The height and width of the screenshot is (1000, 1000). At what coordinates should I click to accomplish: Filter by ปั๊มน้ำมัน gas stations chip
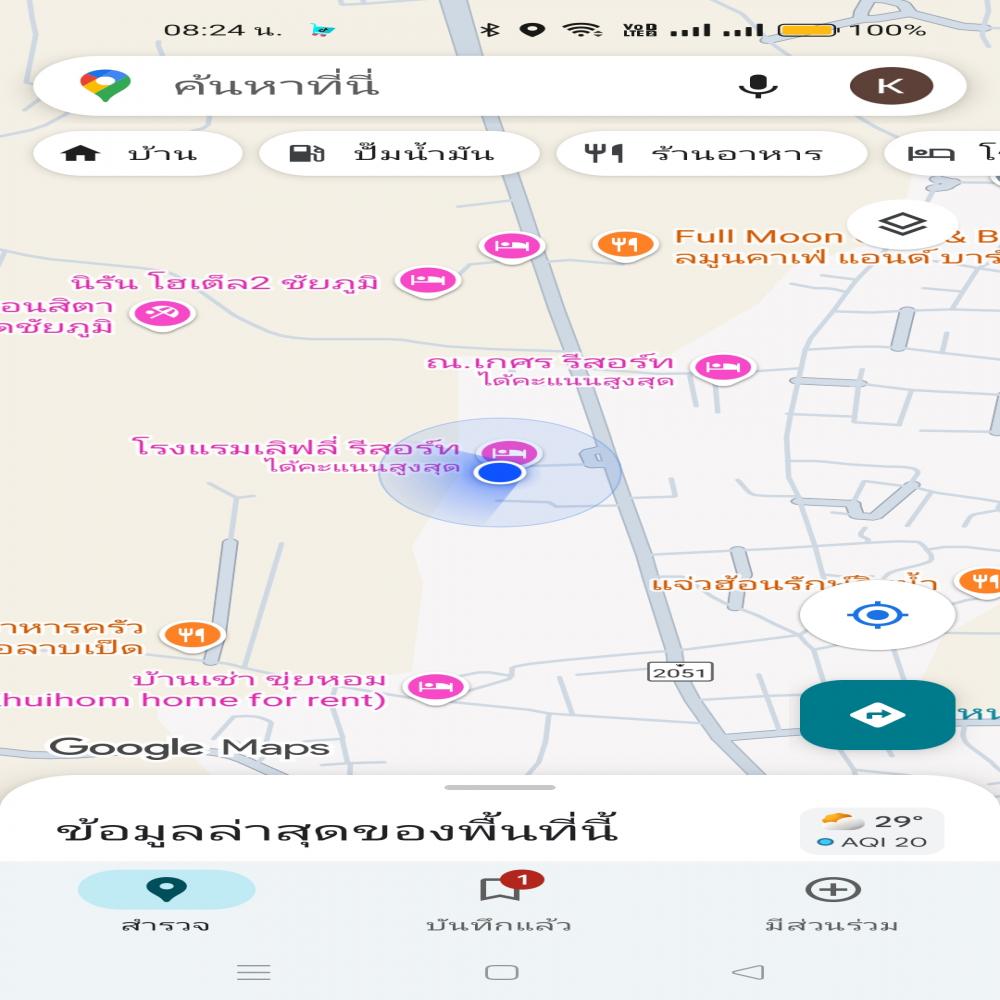[398, 154]
